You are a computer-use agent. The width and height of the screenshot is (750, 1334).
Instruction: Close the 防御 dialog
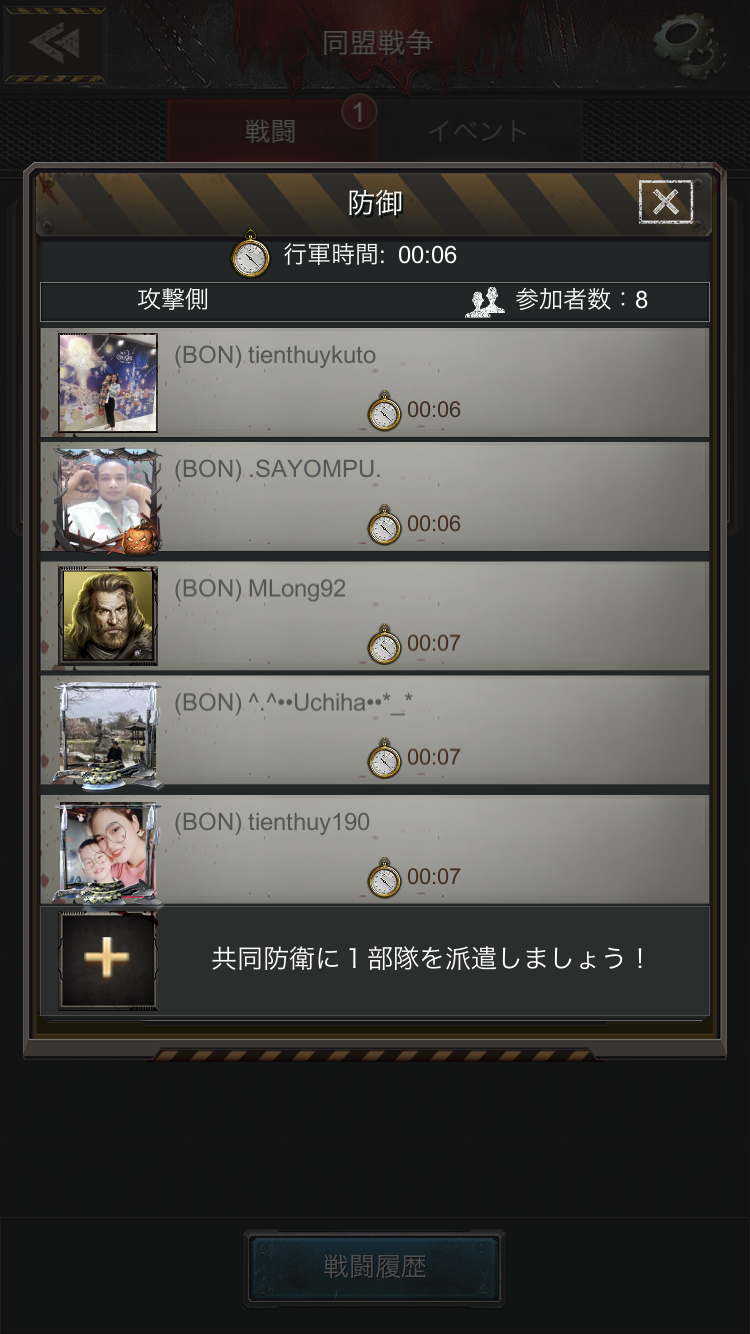pos(665,202)
